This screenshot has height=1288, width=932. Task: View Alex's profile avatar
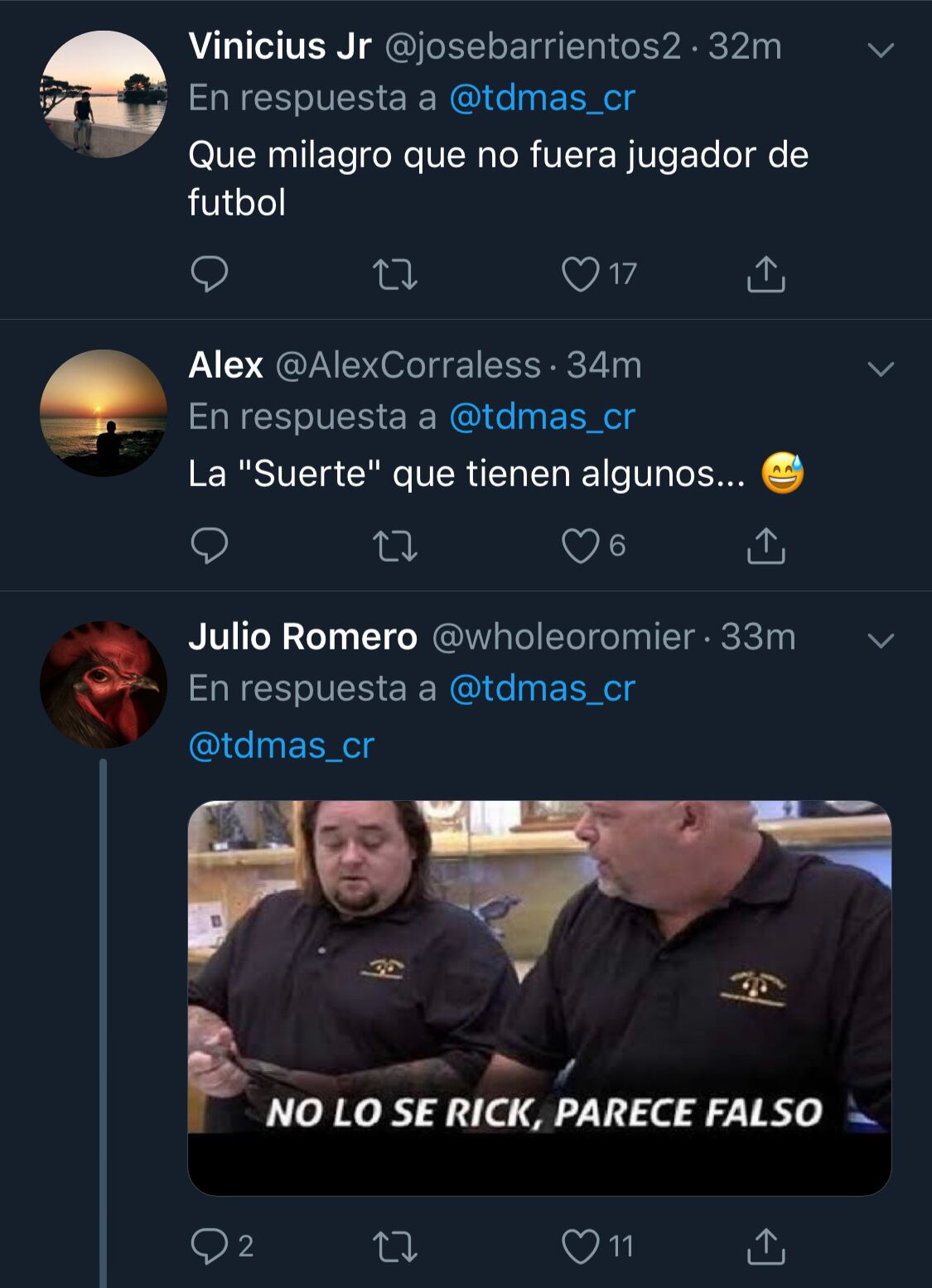click(x=104, y=412)
